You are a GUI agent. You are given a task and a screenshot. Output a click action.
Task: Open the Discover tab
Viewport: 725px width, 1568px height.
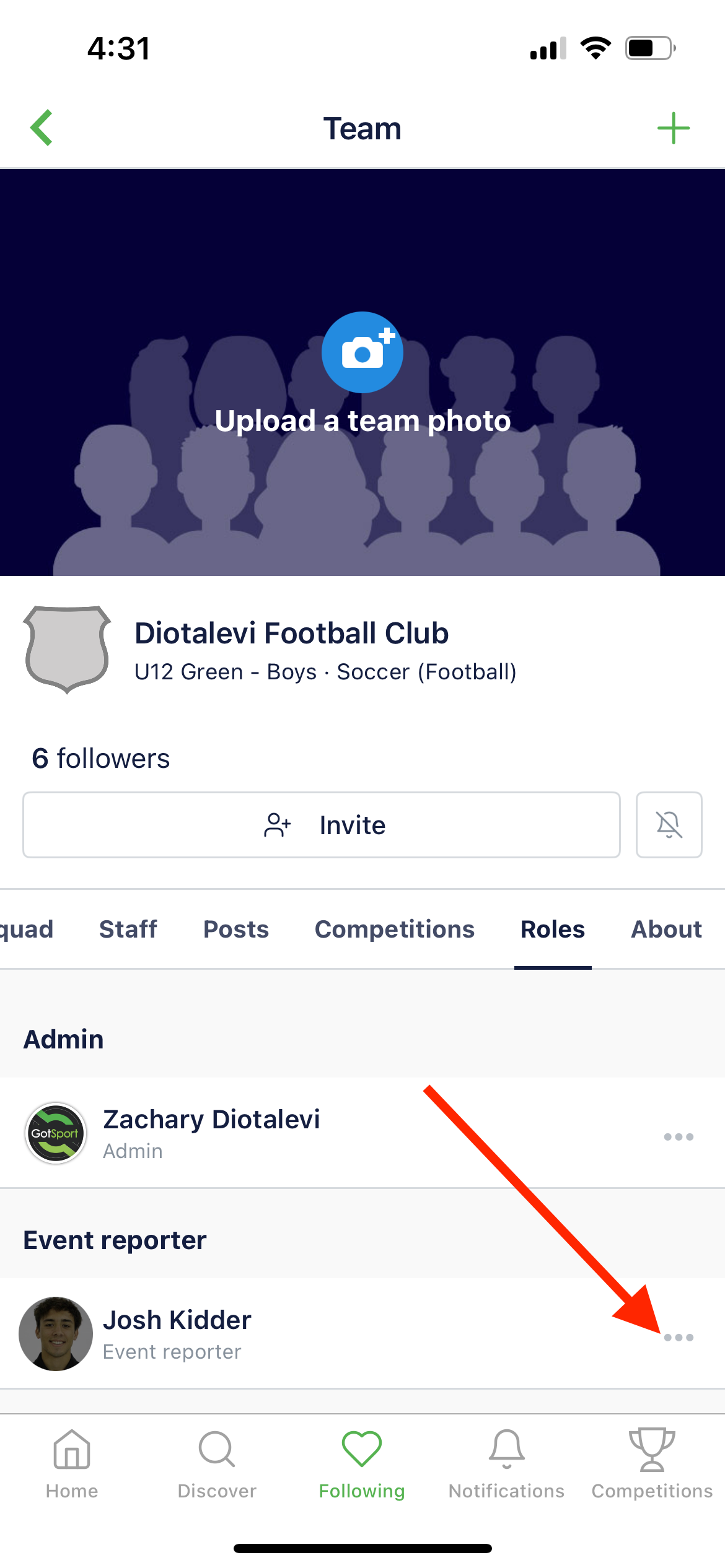click(x=217, y=1464)
